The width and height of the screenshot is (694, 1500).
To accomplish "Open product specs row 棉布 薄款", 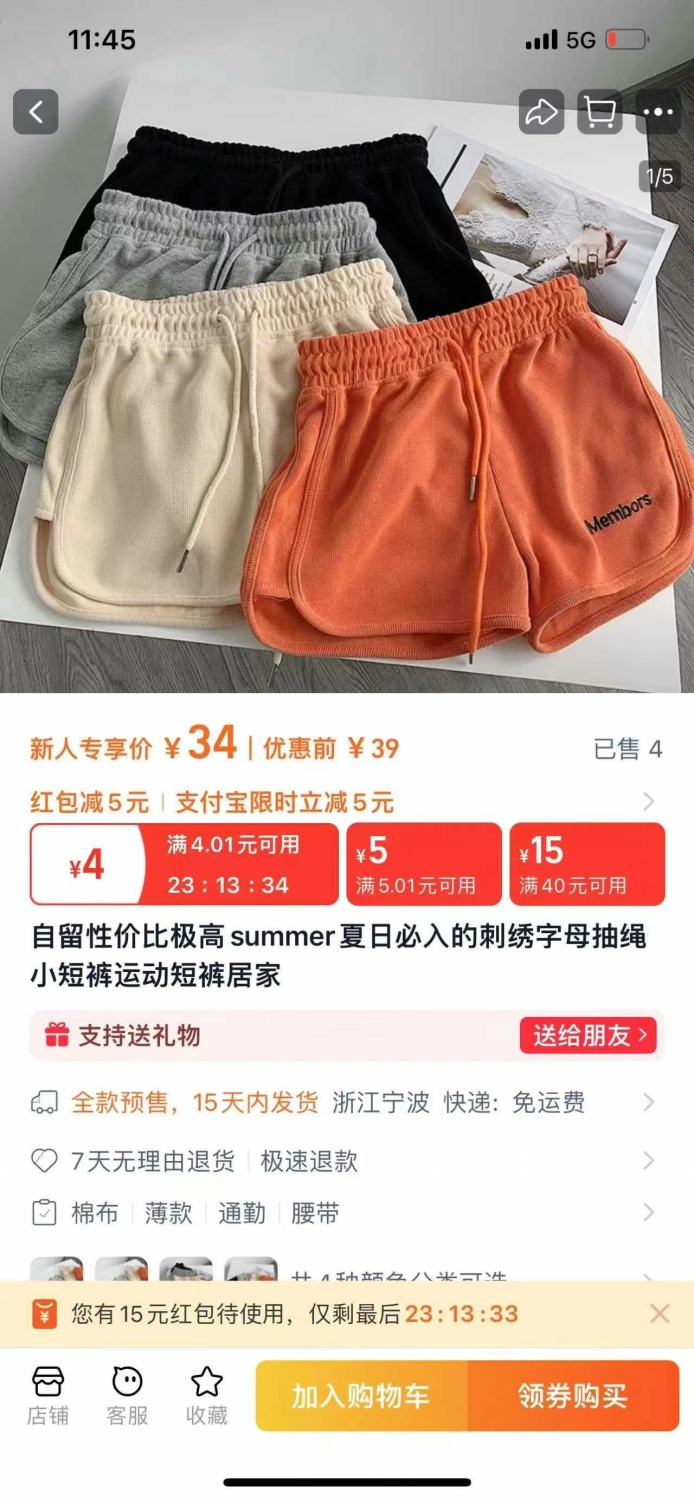I will click(x=346, y=1213).
